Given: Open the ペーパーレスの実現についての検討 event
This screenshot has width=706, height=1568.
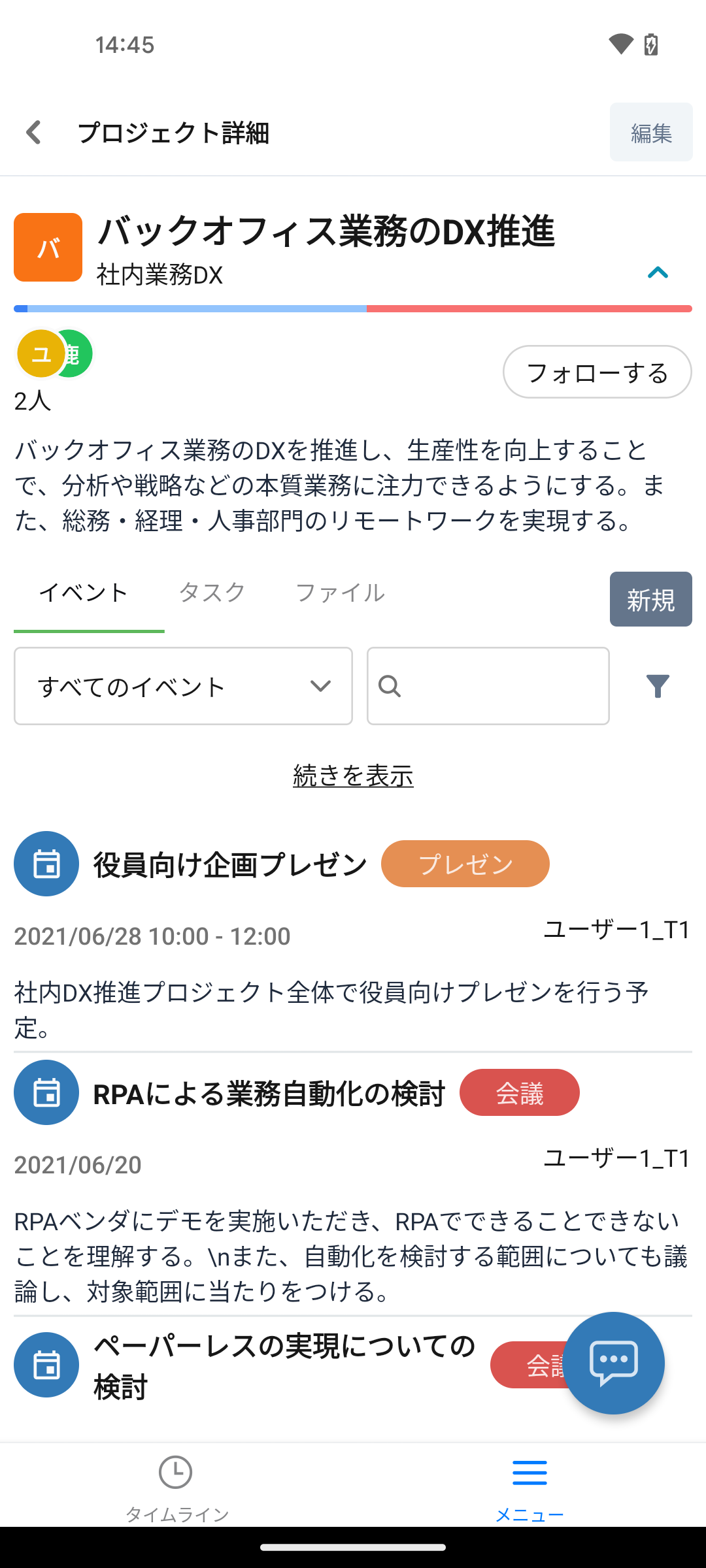Looking at the screenshot, I should [x=284, y=1365].
